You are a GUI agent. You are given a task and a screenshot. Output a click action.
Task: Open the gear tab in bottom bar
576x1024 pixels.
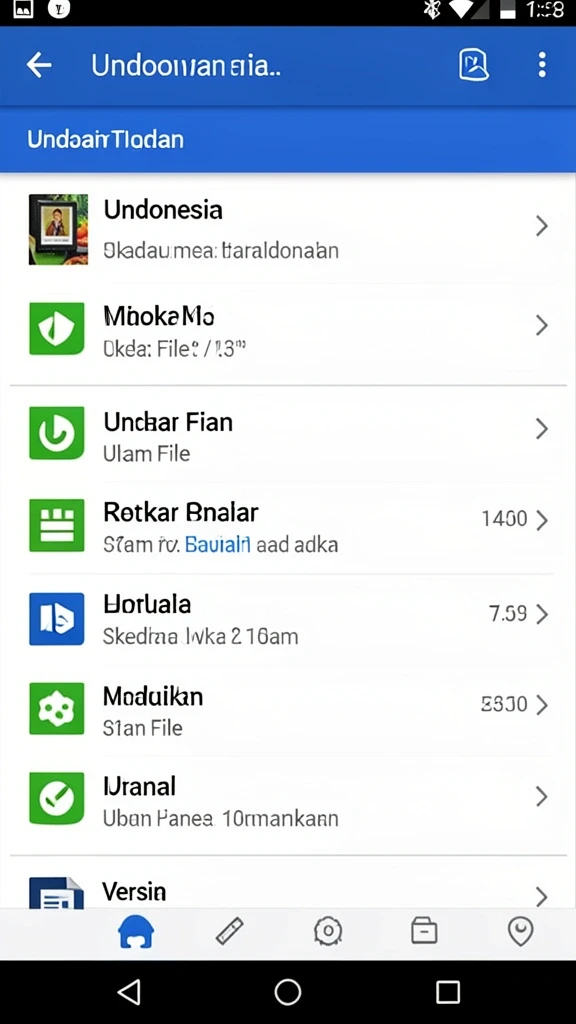[x=328, y=931]
